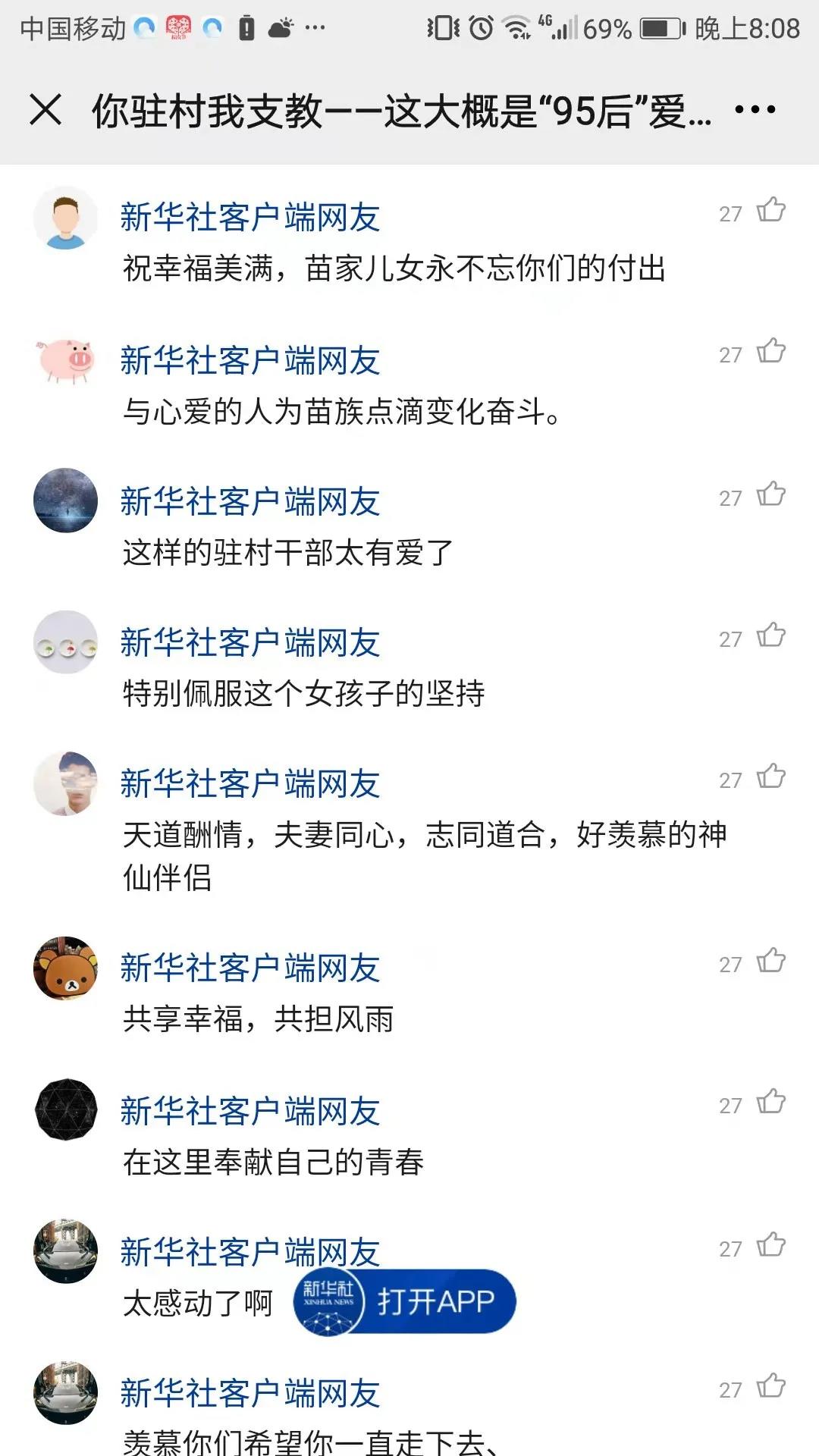
Task: Like the comment "太感动了啊"
Action: coord(770,1245)
